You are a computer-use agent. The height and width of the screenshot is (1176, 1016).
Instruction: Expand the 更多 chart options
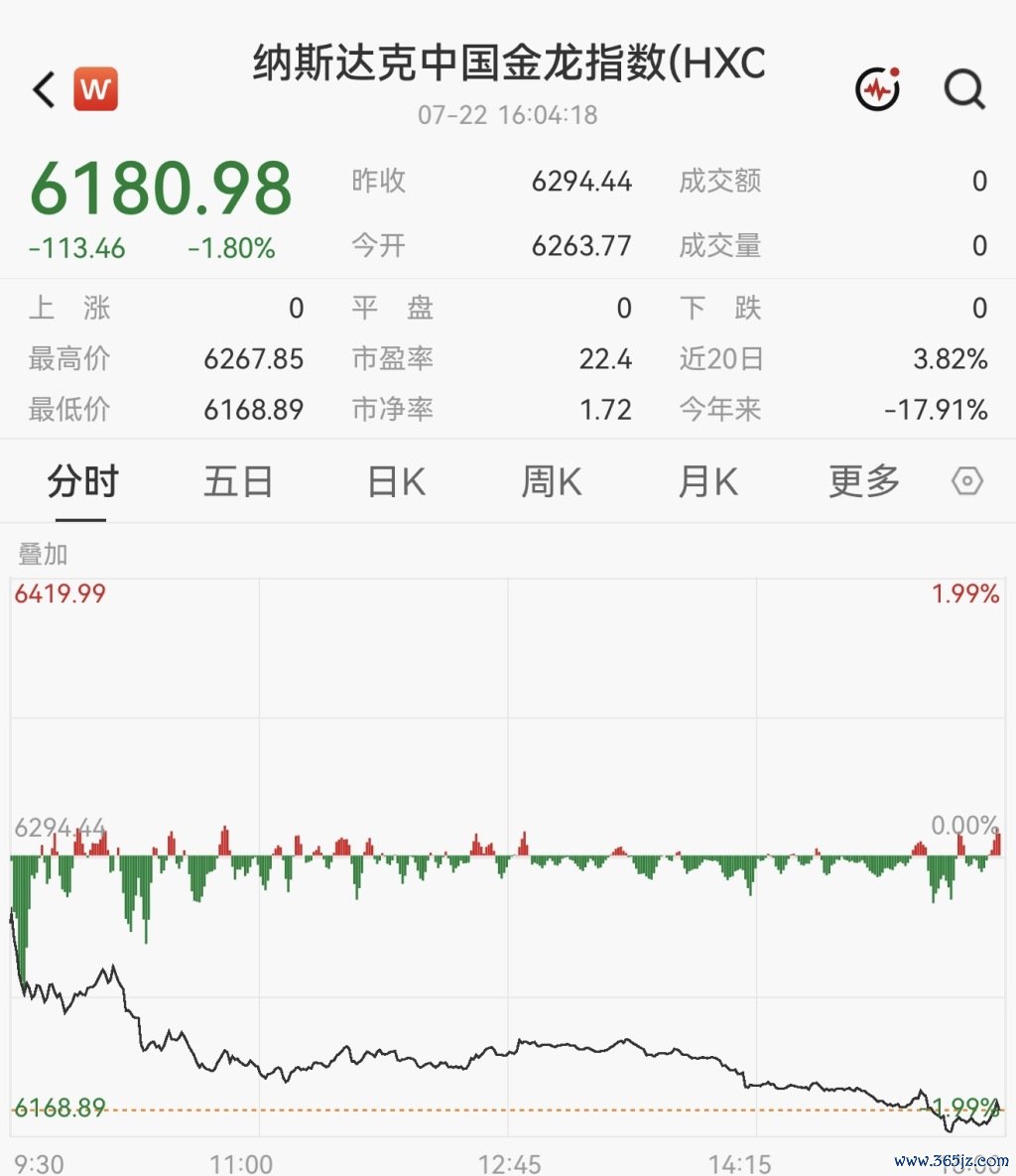point(864,480)
